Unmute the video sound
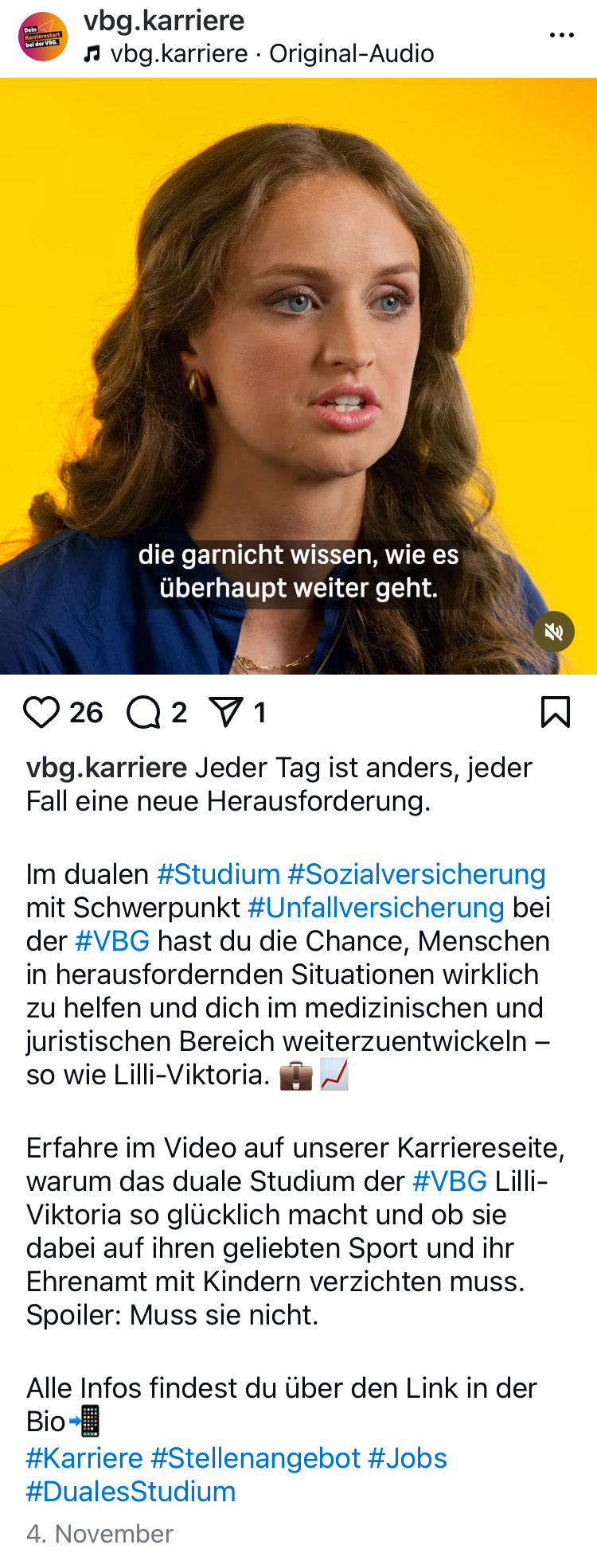The height and width of the screenshot is (1568, 597). point(554,632)
